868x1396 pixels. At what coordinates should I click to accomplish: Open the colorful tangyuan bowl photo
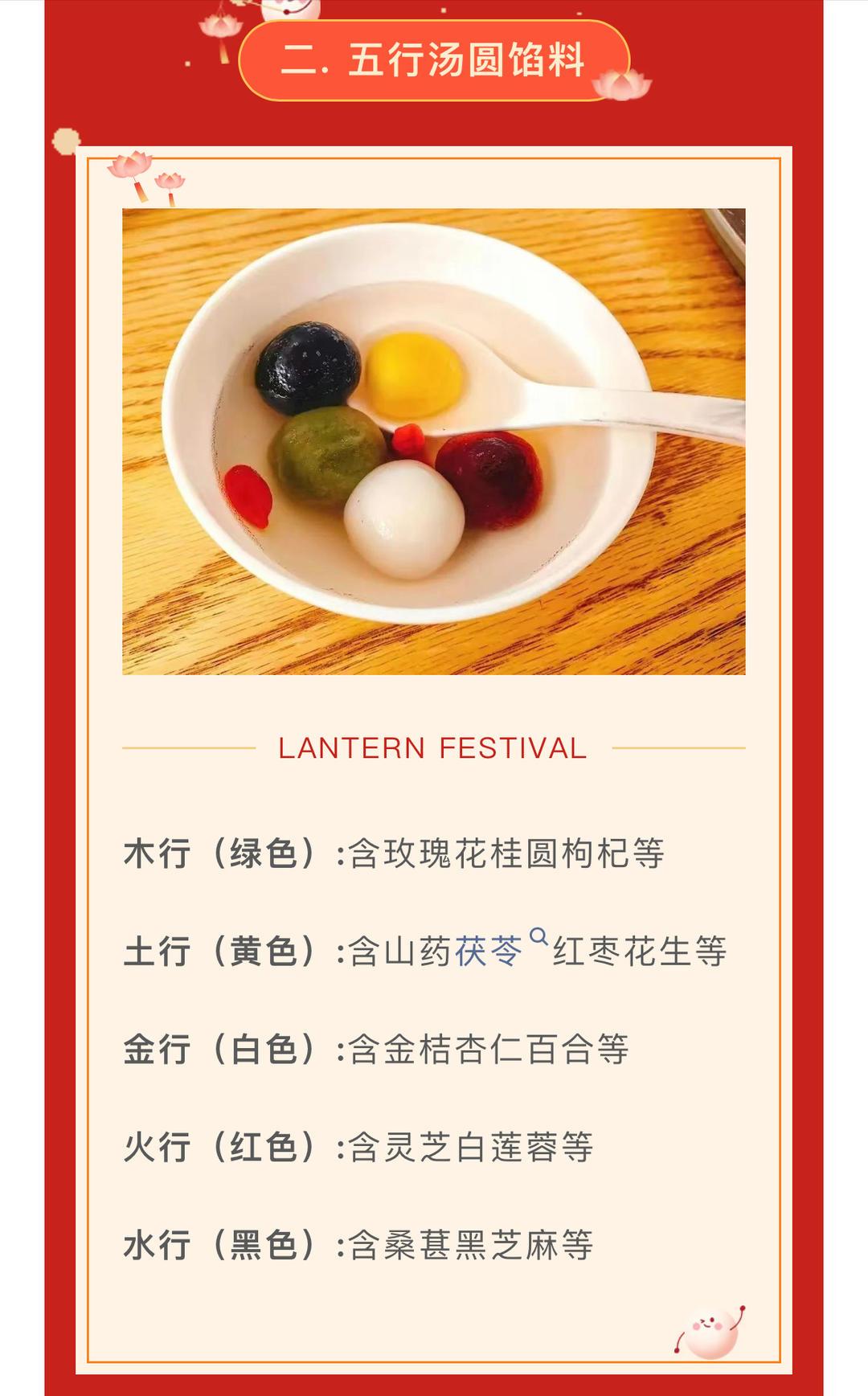click(433, 441)
